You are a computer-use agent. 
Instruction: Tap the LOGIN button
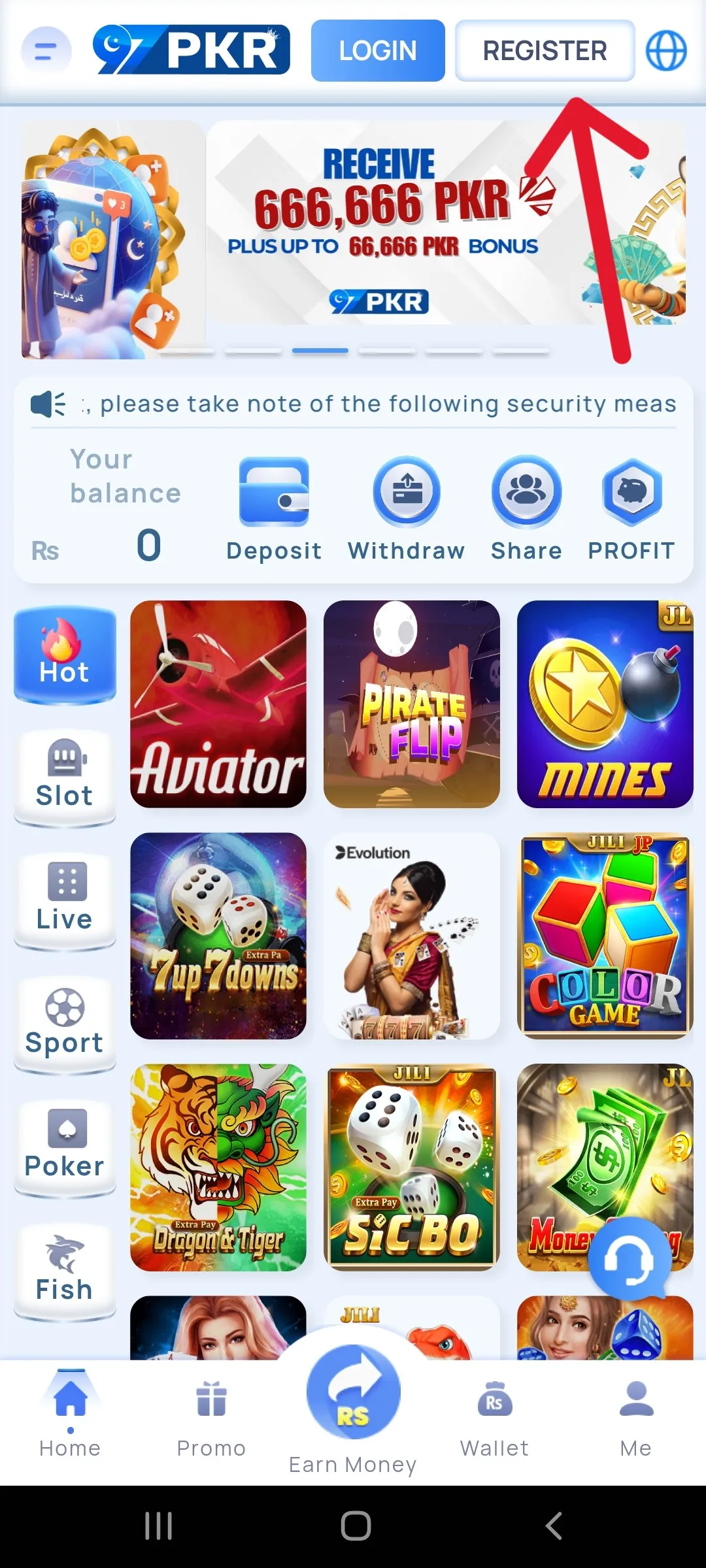(378, 50)
